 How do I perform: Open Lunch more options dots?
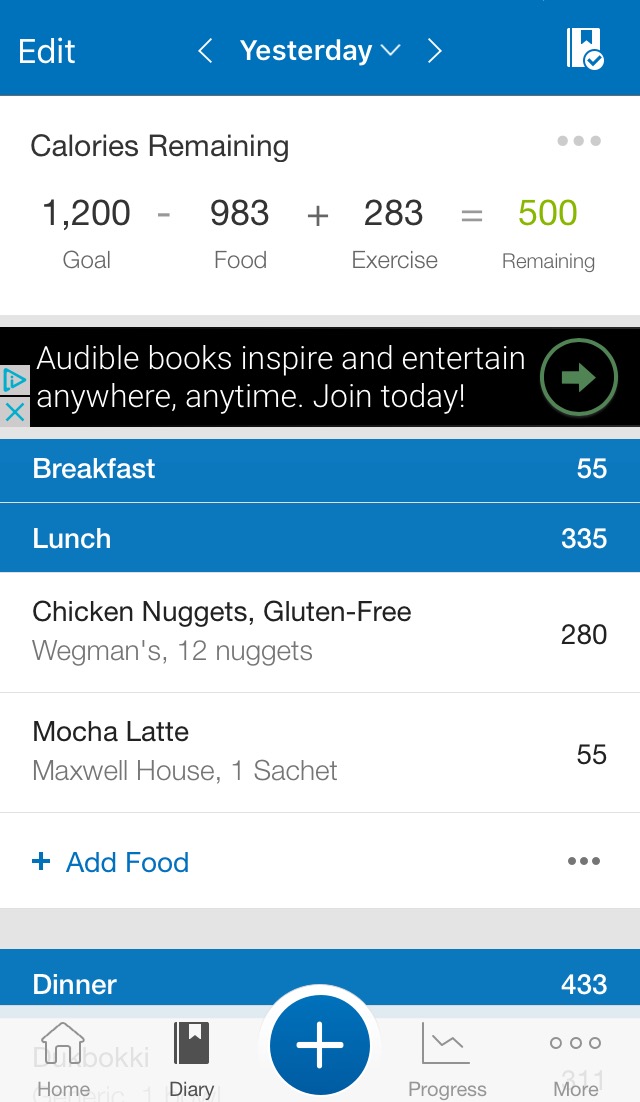pos(584,862)
